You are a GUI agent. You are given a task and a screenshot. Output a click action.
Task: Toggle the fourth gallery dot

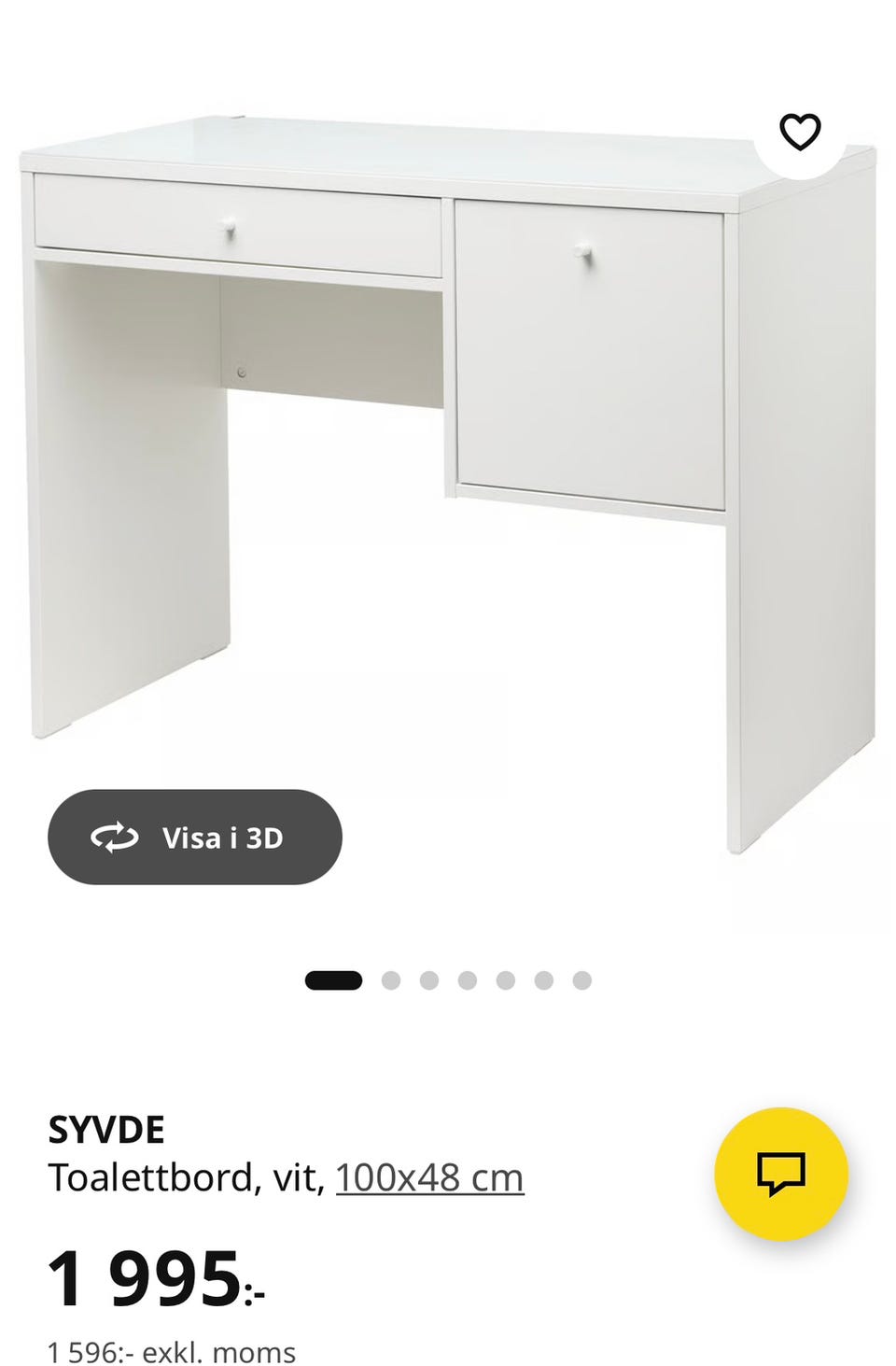[467, 979]
